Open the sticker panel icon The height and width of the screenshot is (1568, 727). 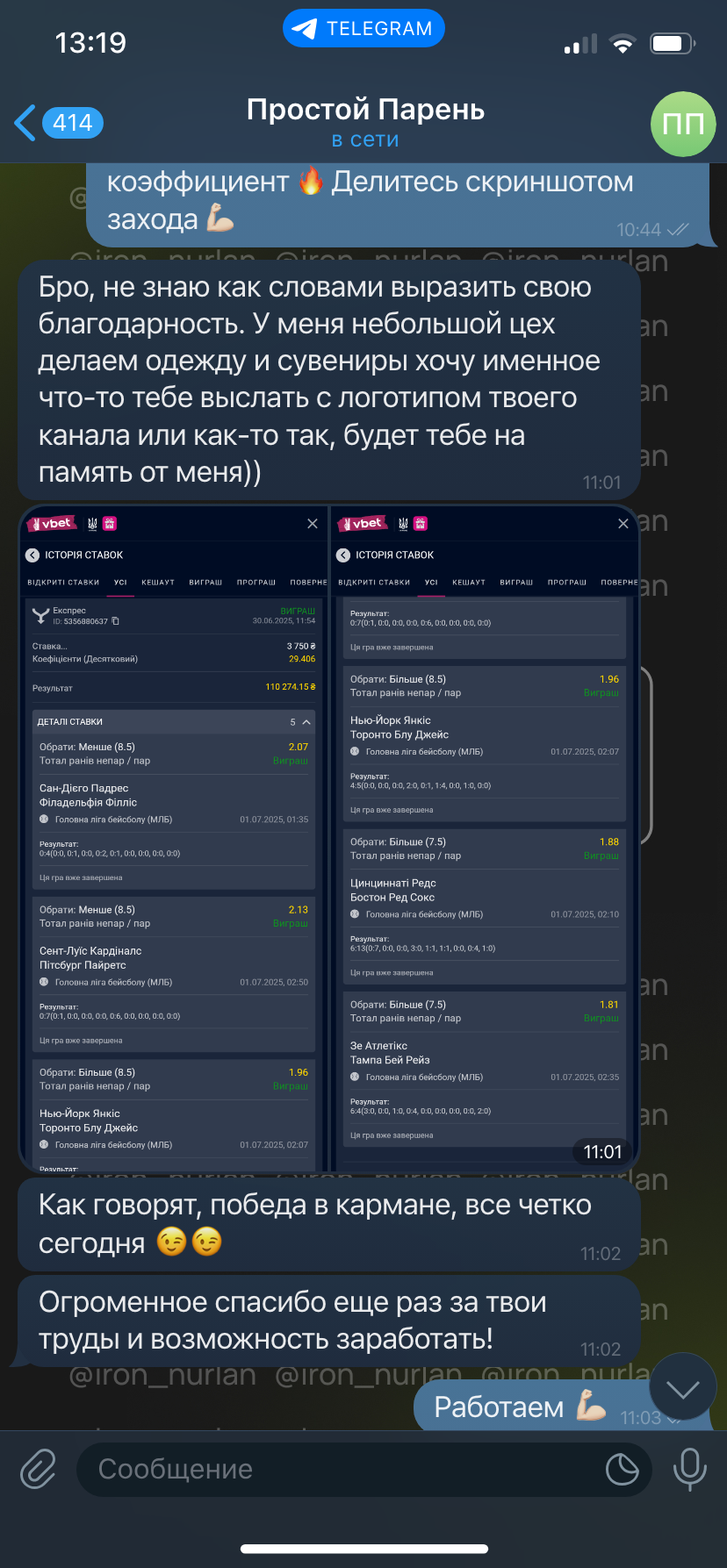pos(622,1469)
